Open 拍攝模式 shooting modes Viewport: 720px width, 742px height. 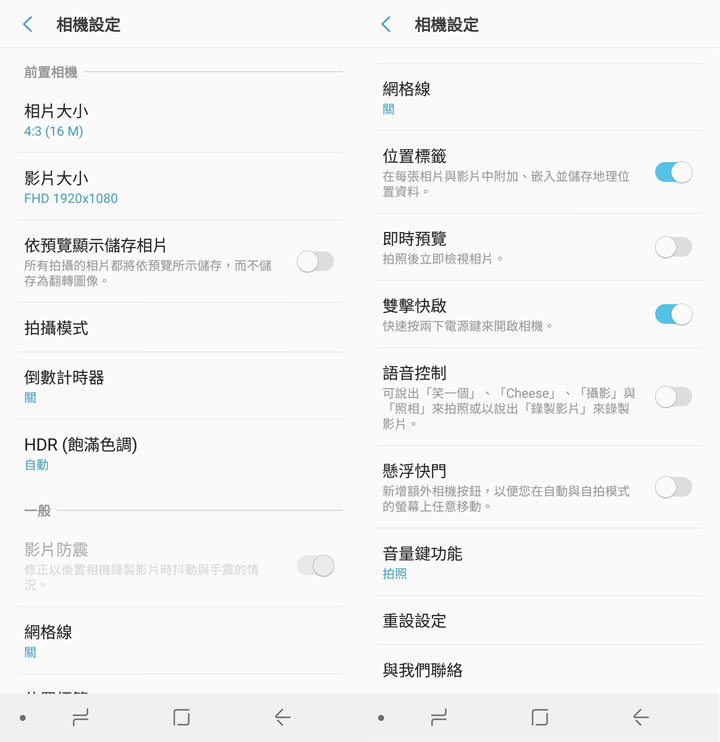57,328
